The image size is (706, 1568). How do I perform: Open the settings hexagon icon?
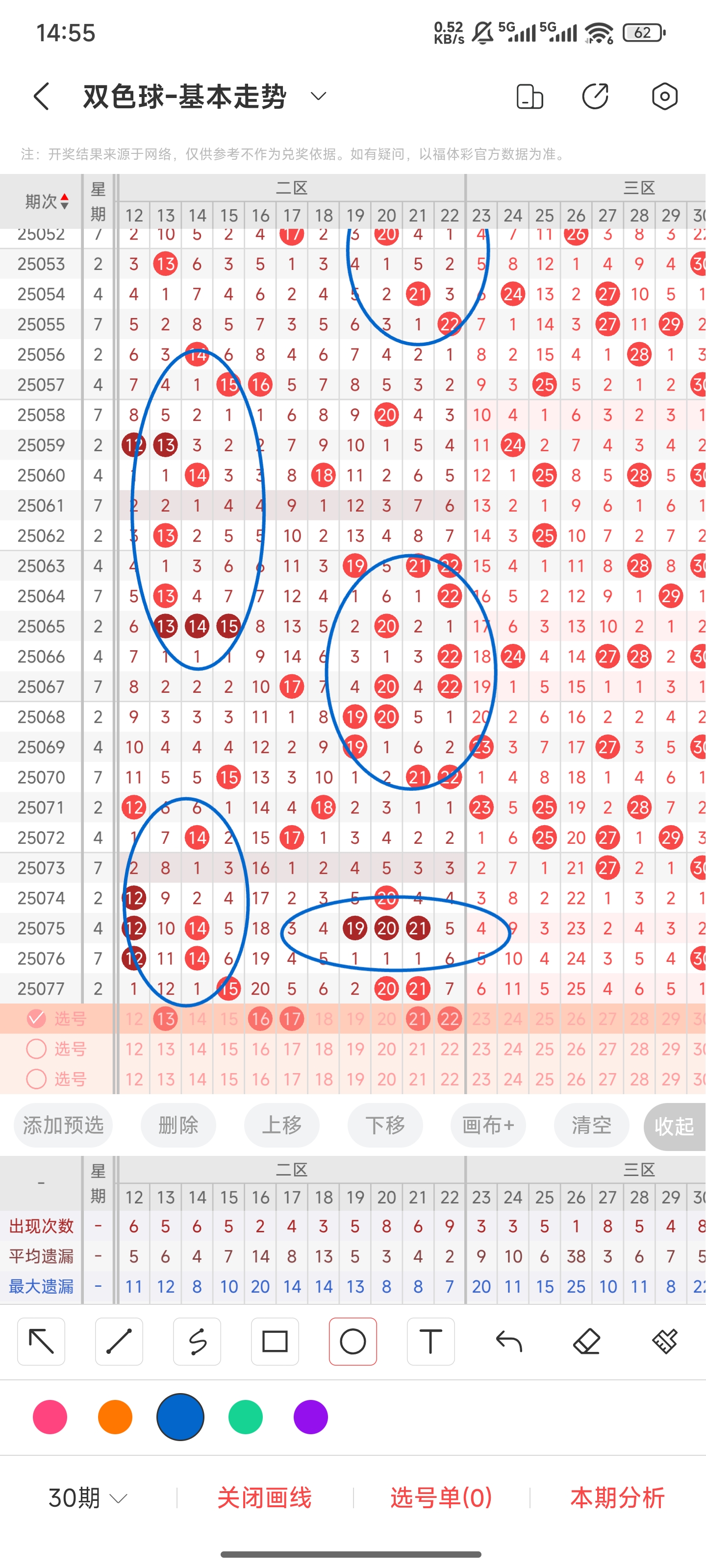point(664,96)
